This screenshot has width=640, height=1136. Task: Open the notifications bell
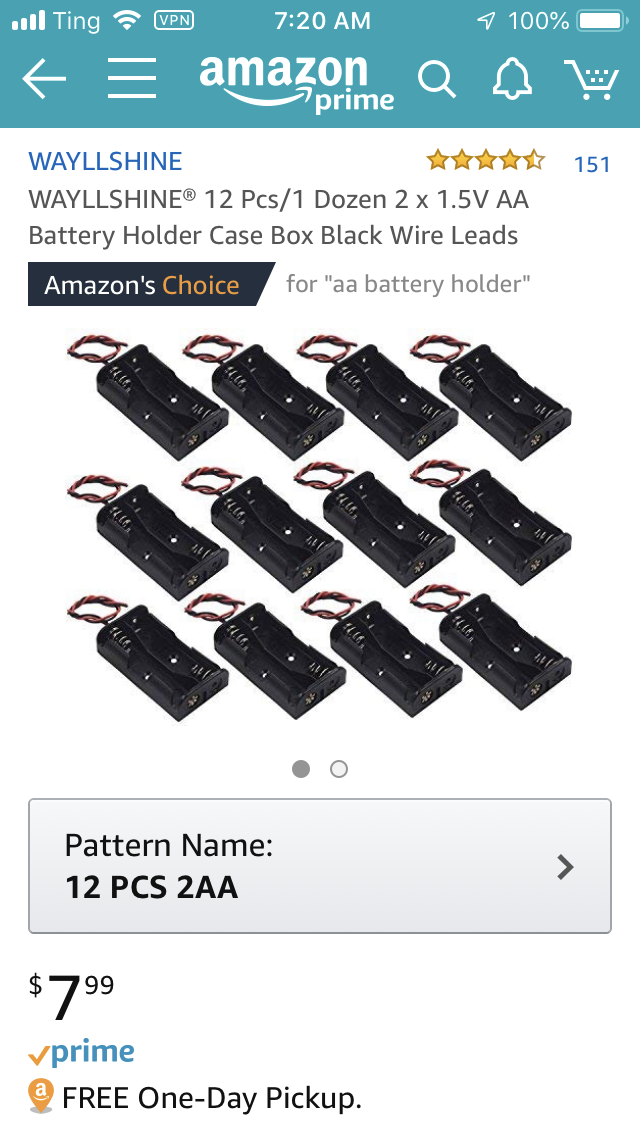point(511,79)
